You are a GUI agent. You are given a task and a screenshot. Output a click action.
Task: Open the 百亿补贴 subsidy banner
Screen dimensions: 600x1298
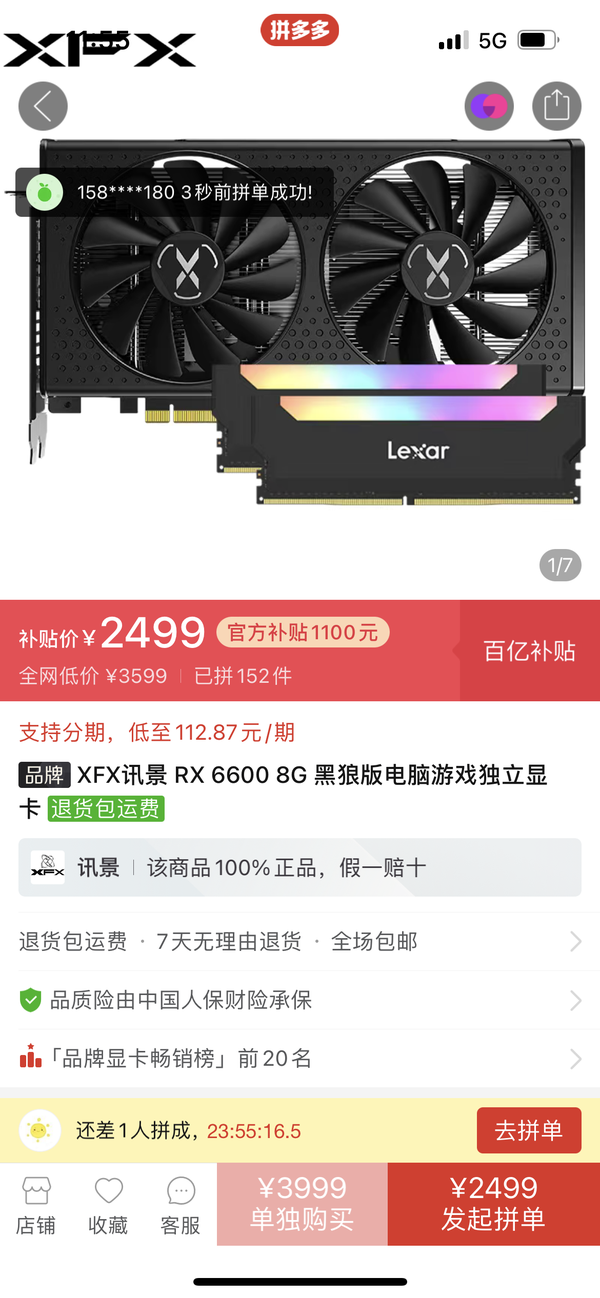(x=529, y=651)
